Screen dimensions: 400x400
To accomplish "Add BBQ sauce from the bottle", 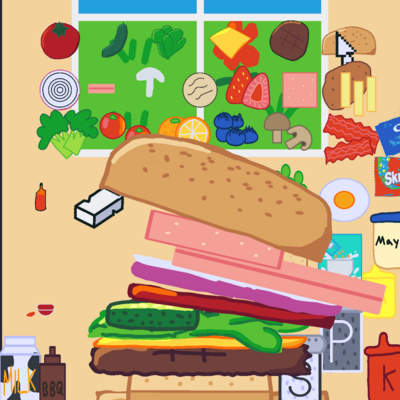I will (53, 373).
